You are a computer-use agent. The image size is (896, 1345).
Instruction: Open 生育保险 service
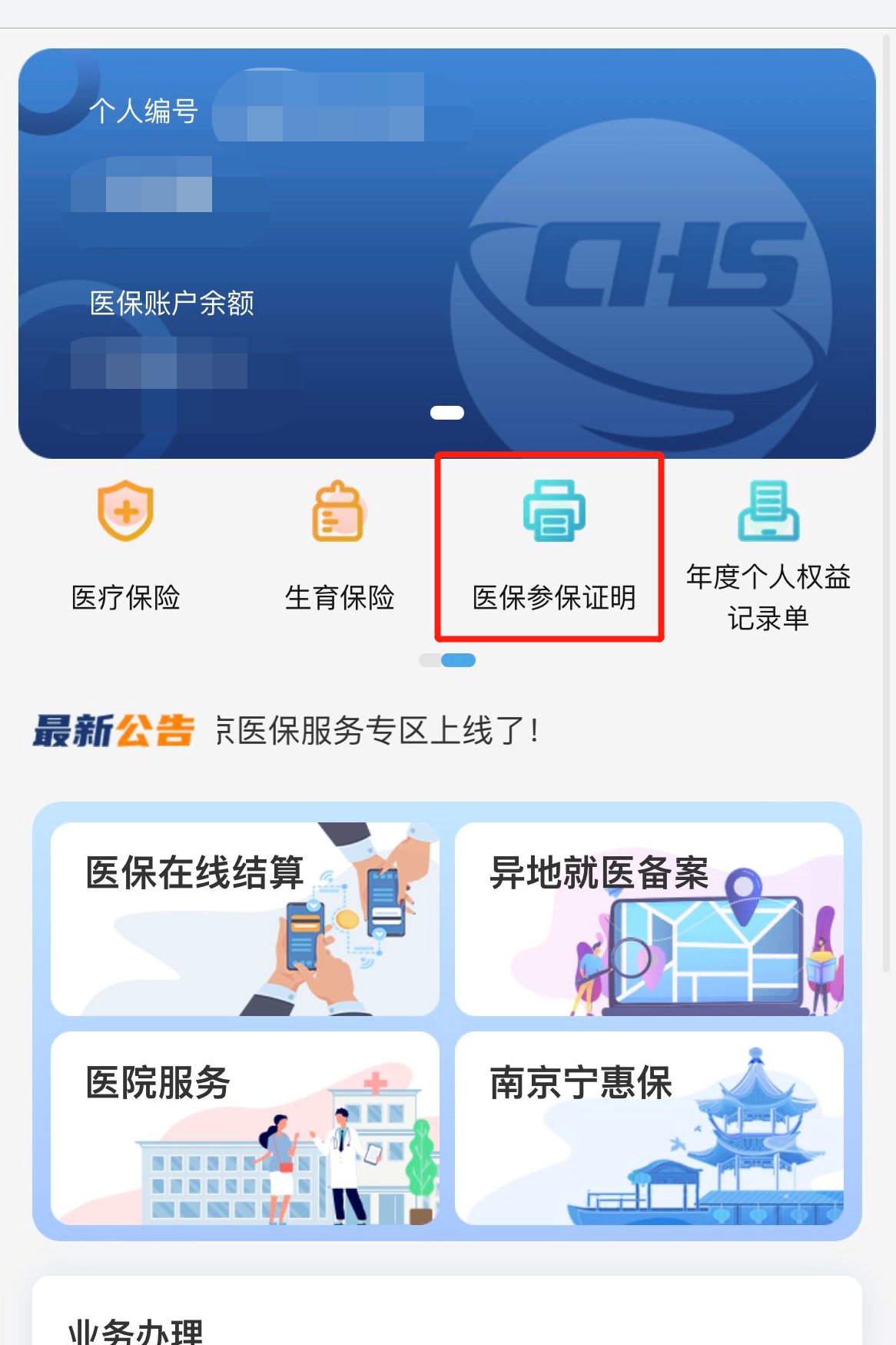click(339, 547)
